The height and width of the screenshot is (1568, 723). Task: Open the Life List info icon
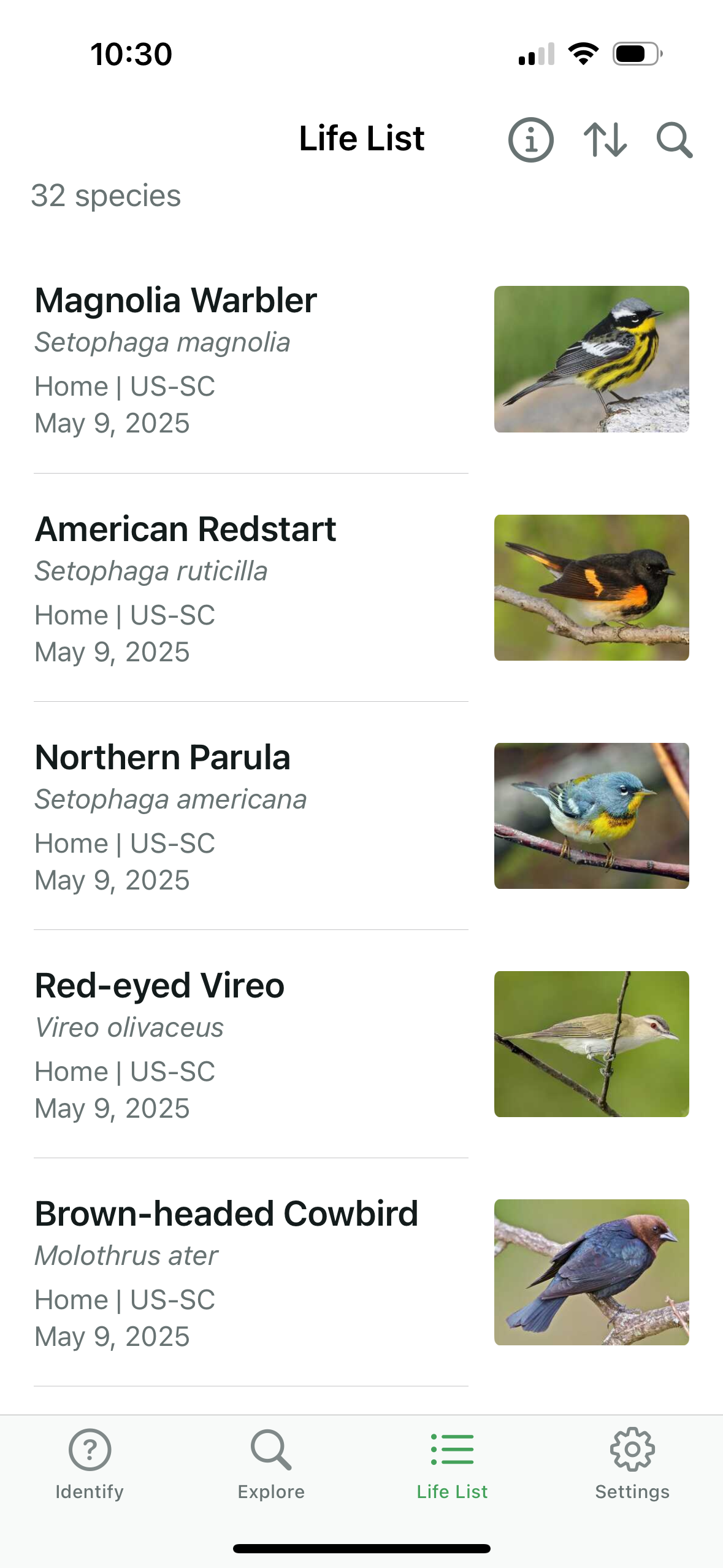530,140
